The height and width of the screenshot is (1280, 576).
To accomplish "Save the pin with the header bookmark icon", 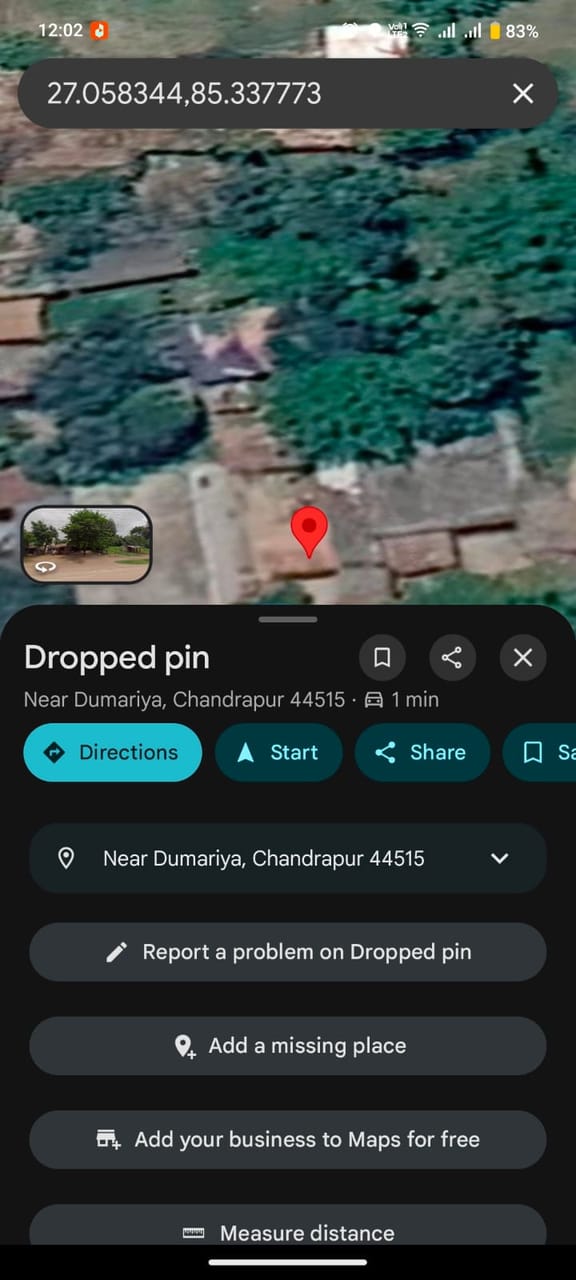I will click(382, 657).
